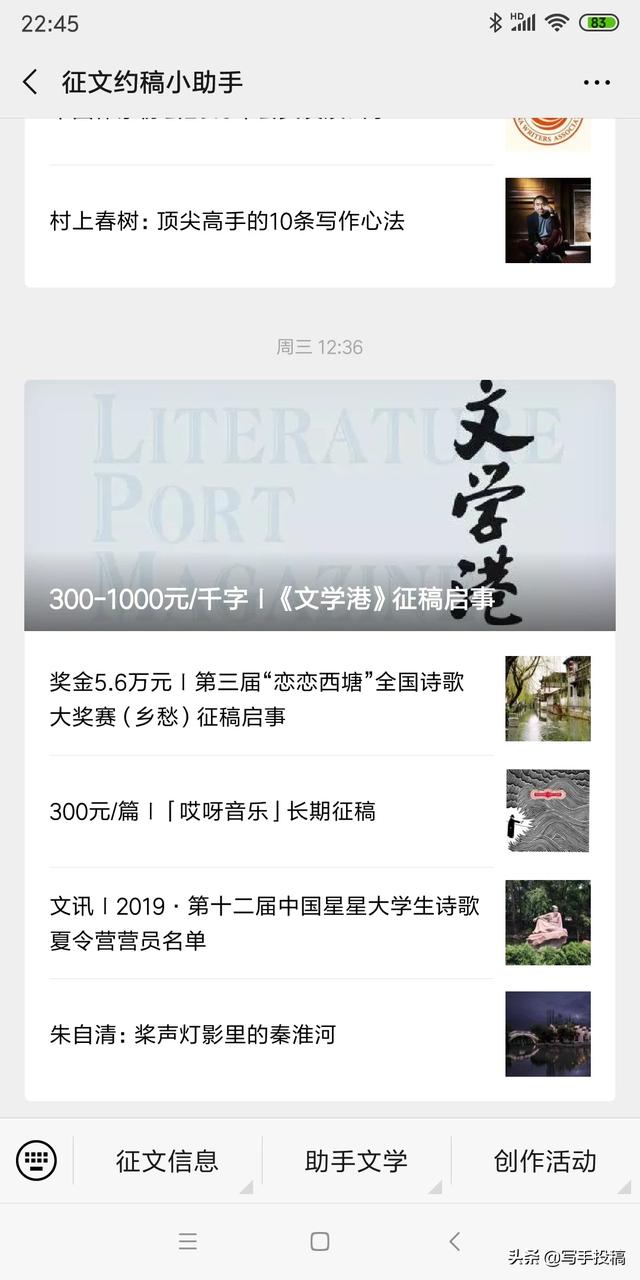Open the system recent apps view
This screenshot has height=1280, width=640.
pyautogui.click(x=187, y=1241)
